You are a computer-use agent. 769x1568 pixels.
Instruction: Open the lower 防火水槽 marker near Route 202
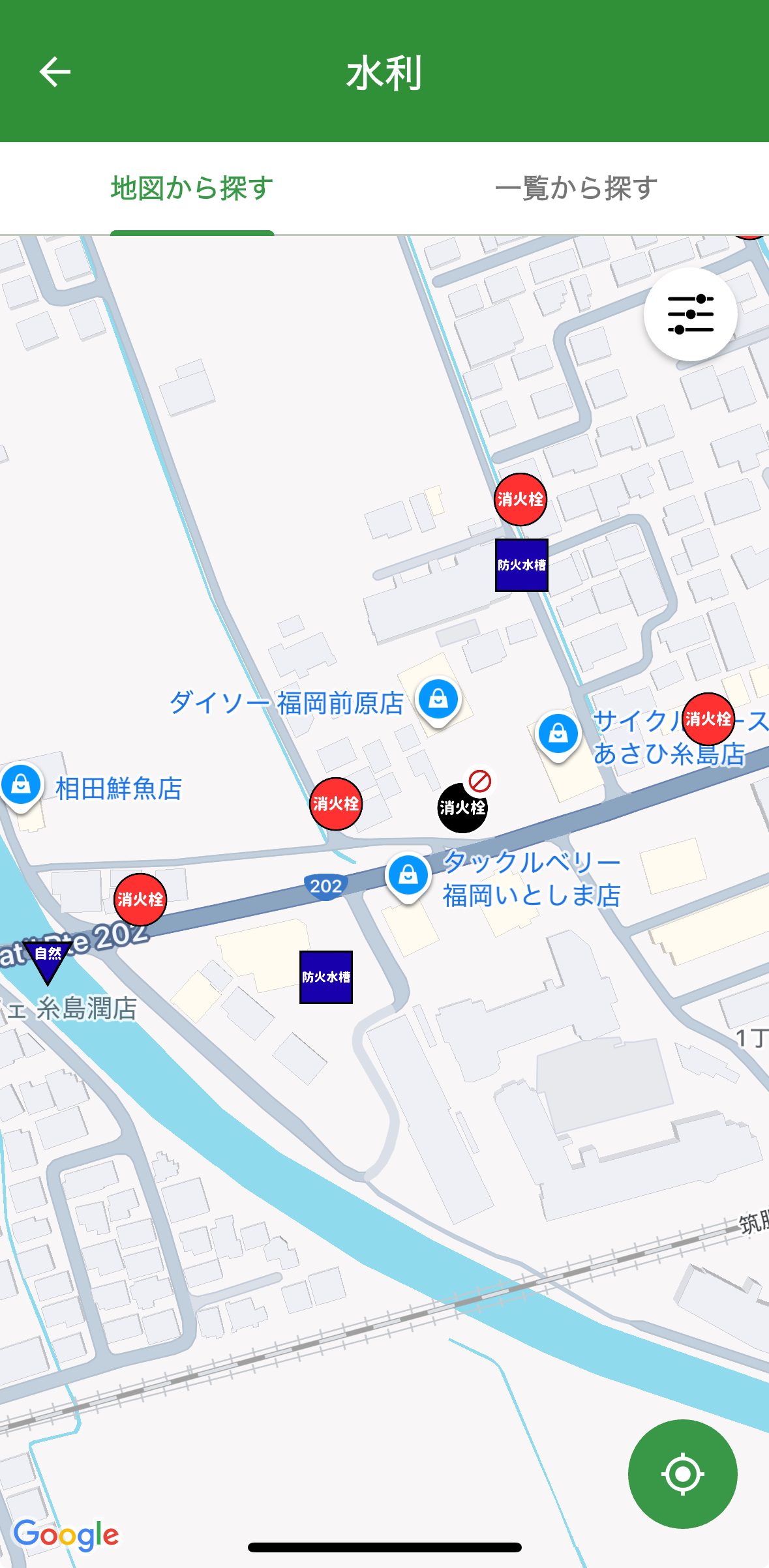(326, 975)
